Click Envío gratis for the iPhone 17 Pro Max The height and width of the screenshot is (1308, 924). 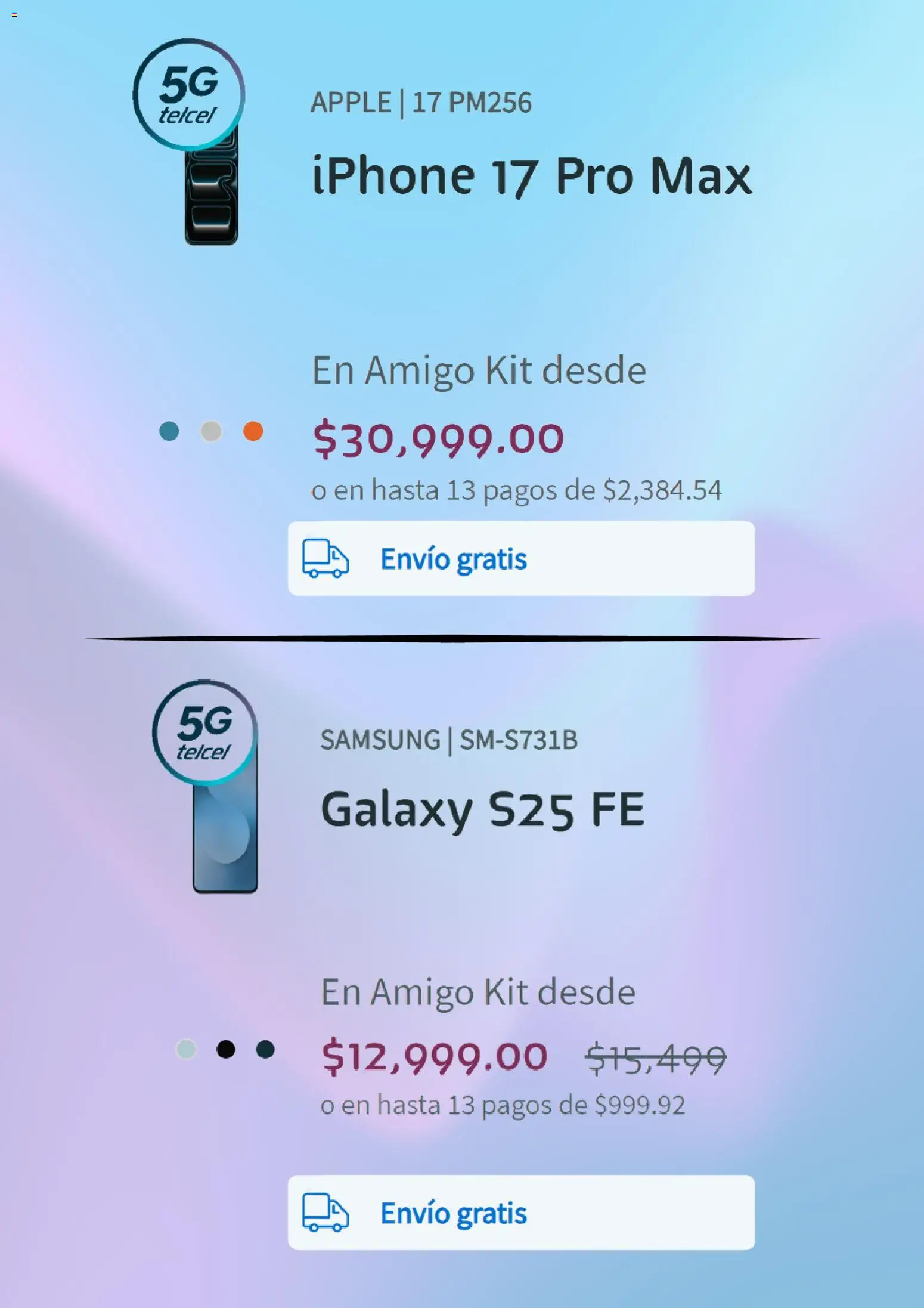455,559
